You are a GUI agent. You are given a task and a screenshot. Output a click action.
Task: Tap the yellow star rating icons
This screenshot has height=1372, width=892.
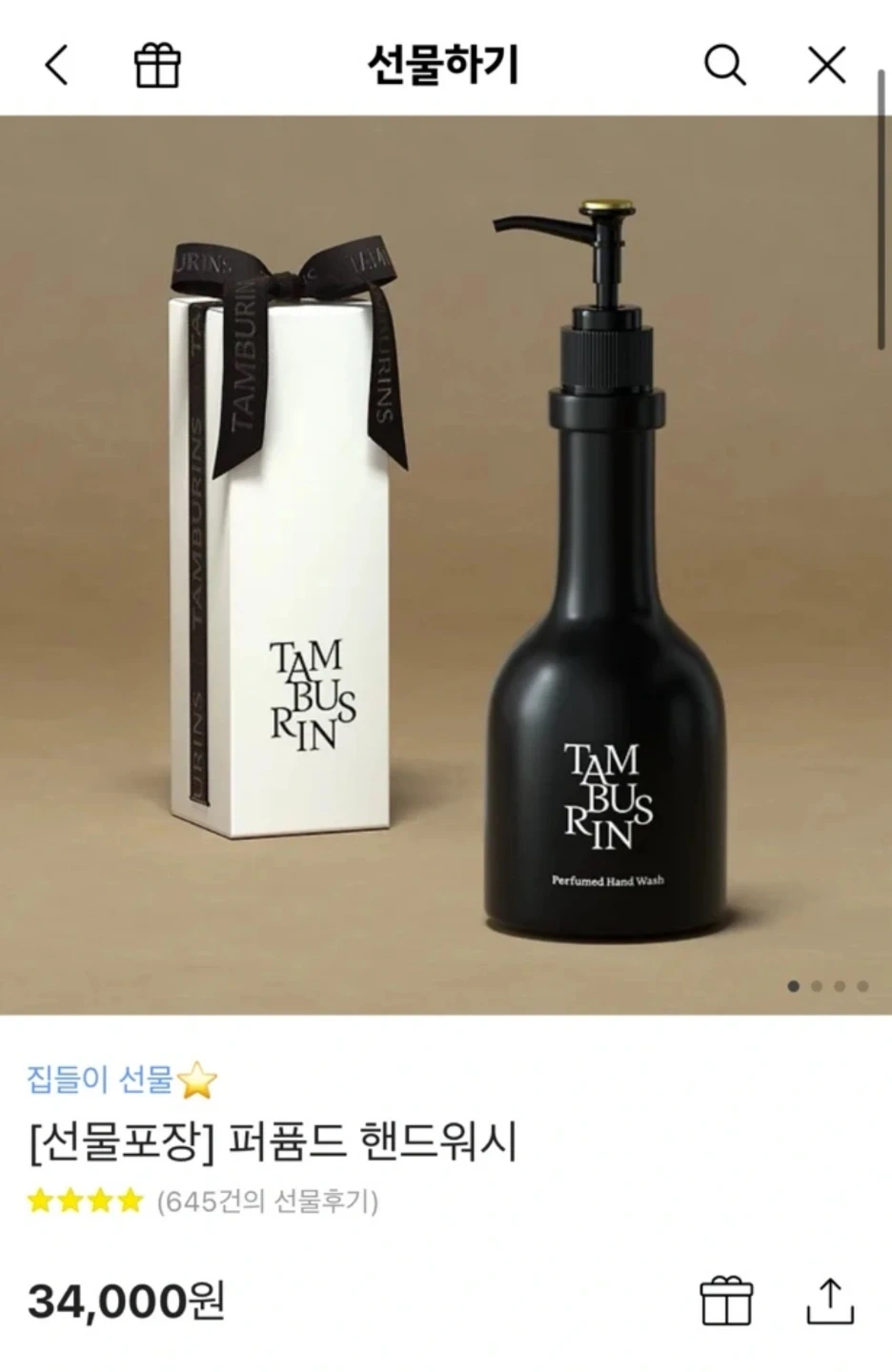point(84,1202)
